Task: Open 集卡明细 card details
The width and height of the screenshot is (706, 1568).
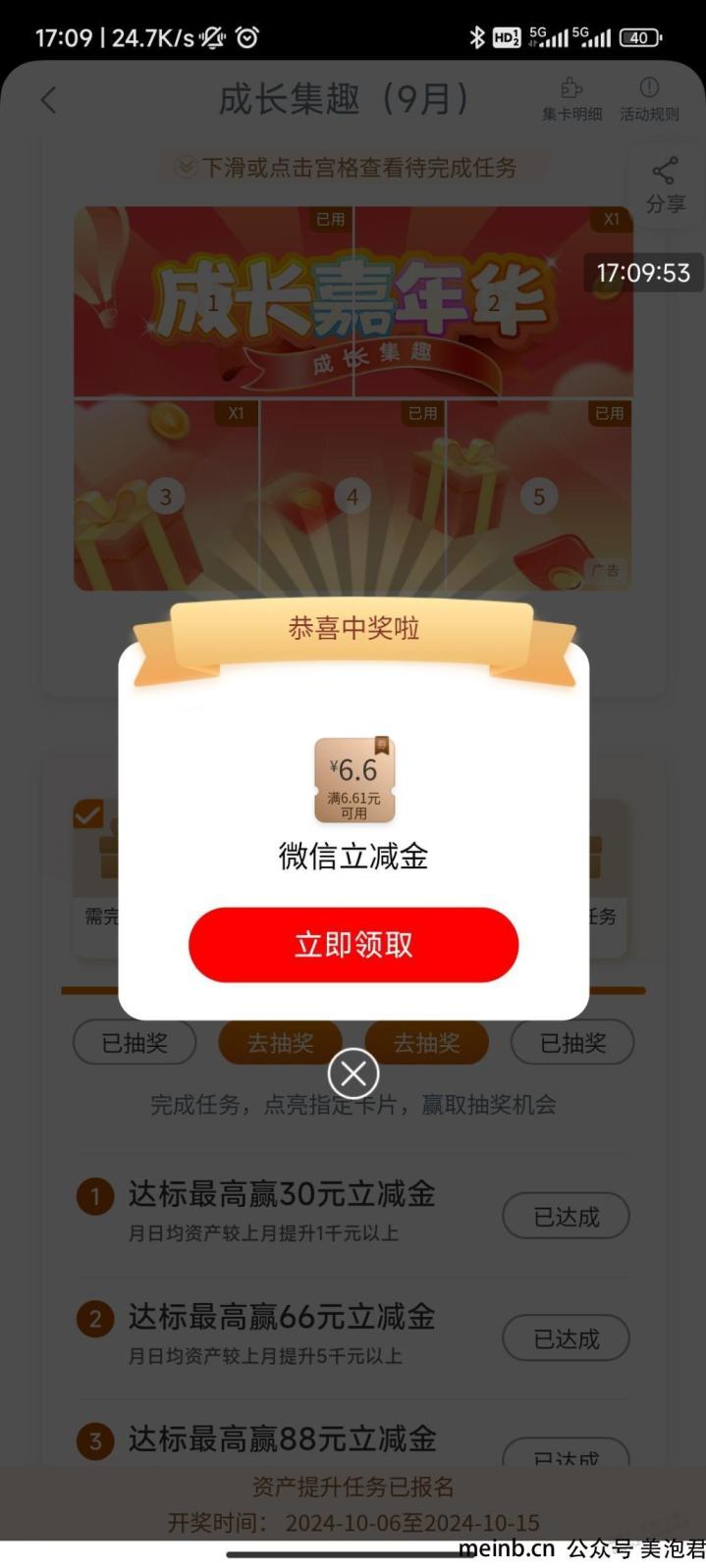Action: [x=571, y=100]
